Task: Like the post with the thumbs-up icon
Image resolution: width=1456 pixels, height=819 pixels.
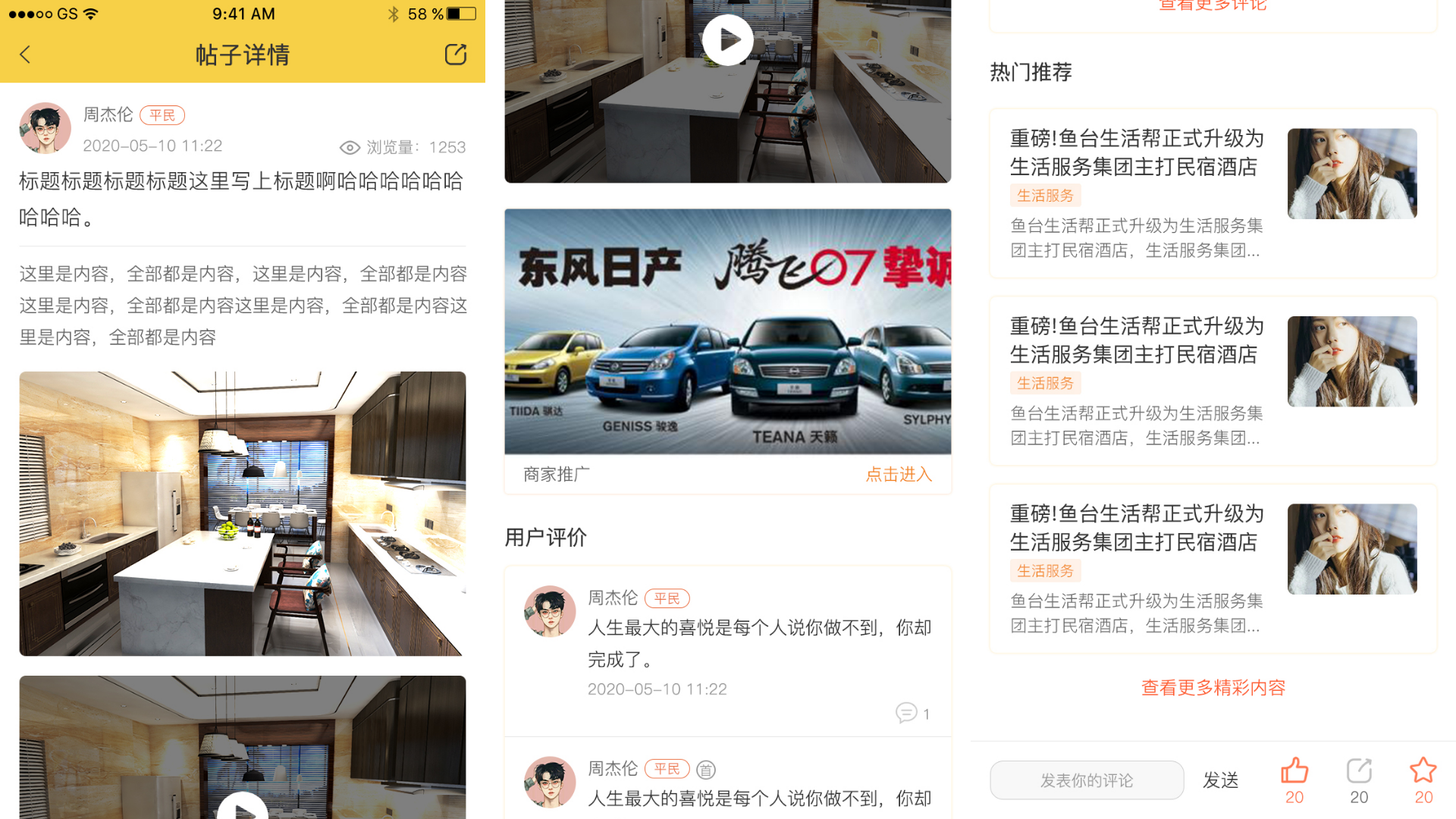Action: point(1294,771)
